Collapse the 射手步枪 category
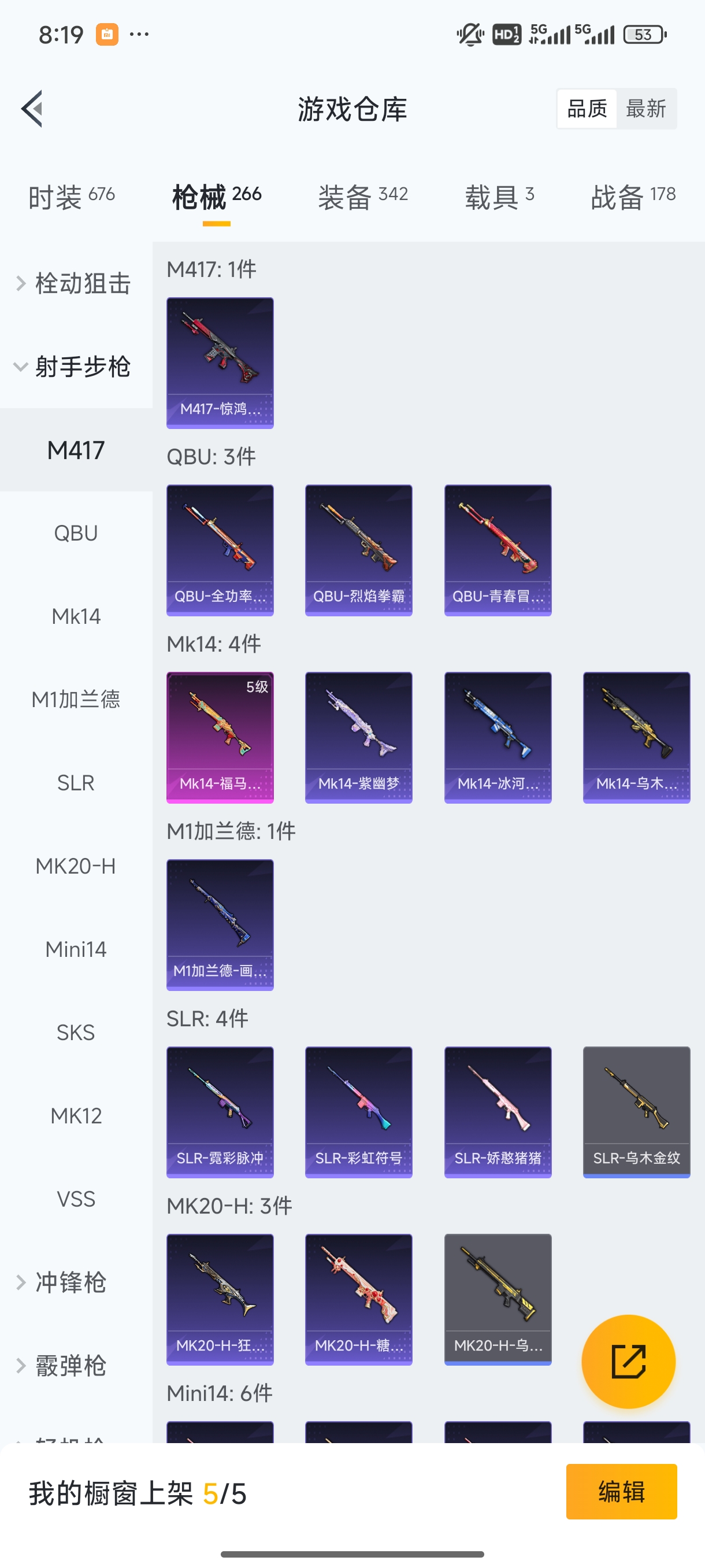The height and width of the screenshot is (1568, 705). [76, 367]
